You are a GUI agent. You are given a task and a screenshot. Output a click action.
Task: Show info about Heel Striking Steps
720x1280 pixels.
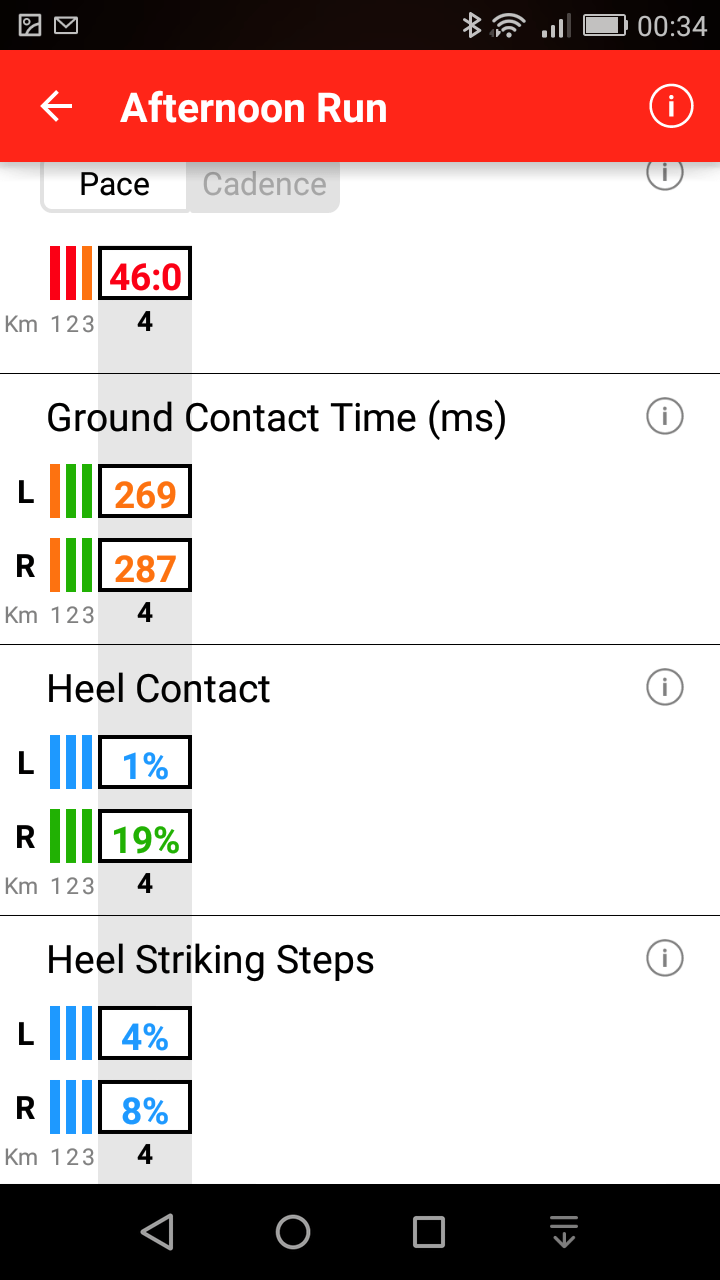(664, 958)
